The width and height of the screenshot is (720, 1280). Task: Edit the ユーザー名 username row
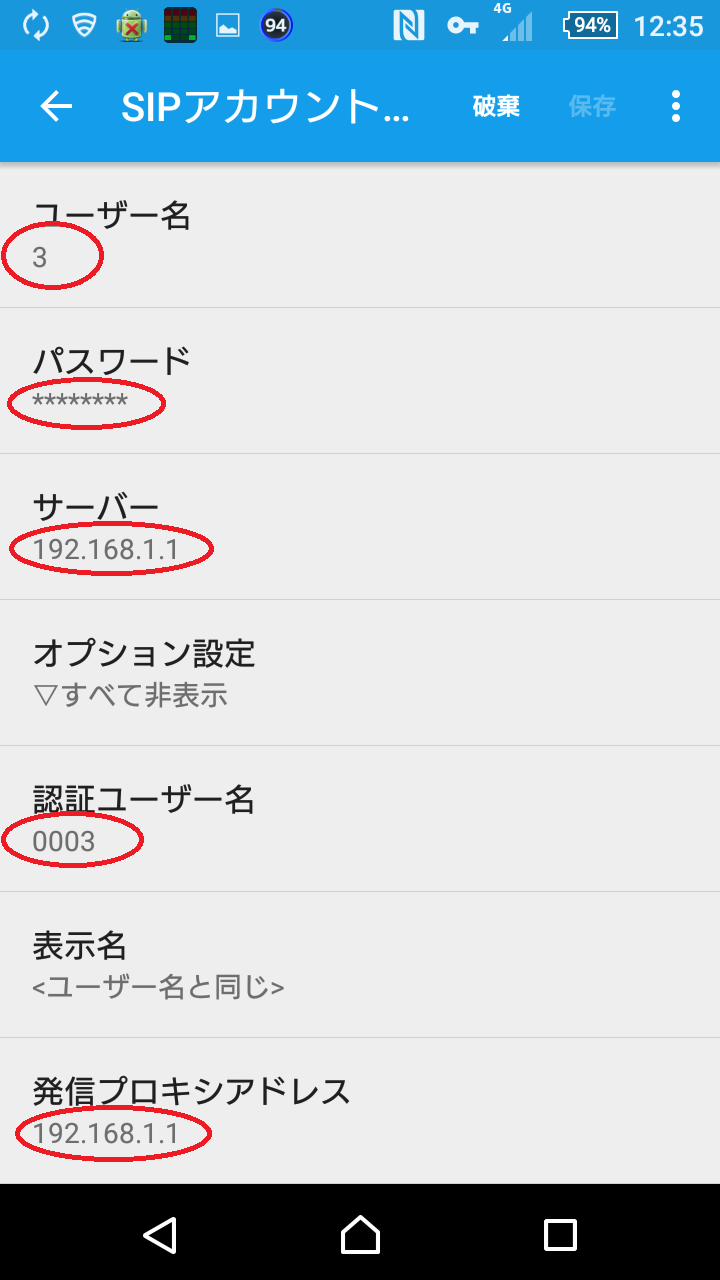(x=360, y=235)
